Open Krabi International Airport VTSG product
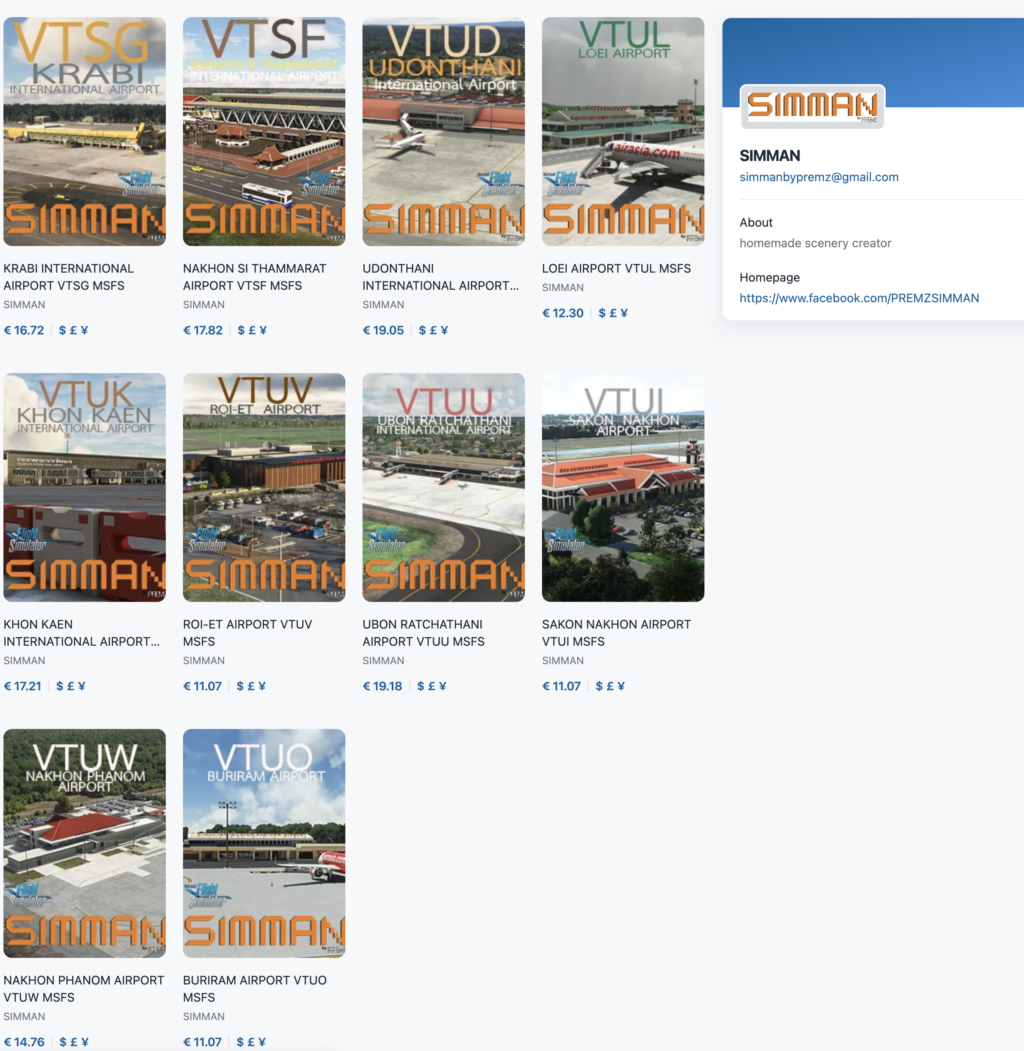Image resolution: width=1024 pixels, height=1051 pixels. click(84, 131)
